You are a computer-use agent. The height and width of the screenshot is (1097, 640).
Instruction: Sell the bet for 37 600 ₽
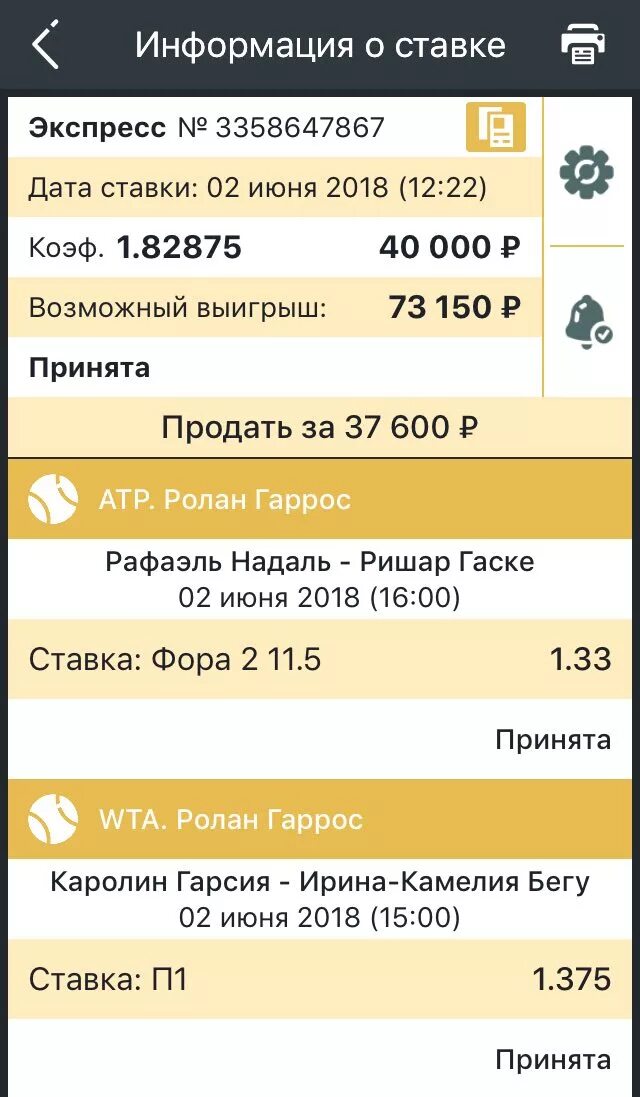[x=320, y=428]
